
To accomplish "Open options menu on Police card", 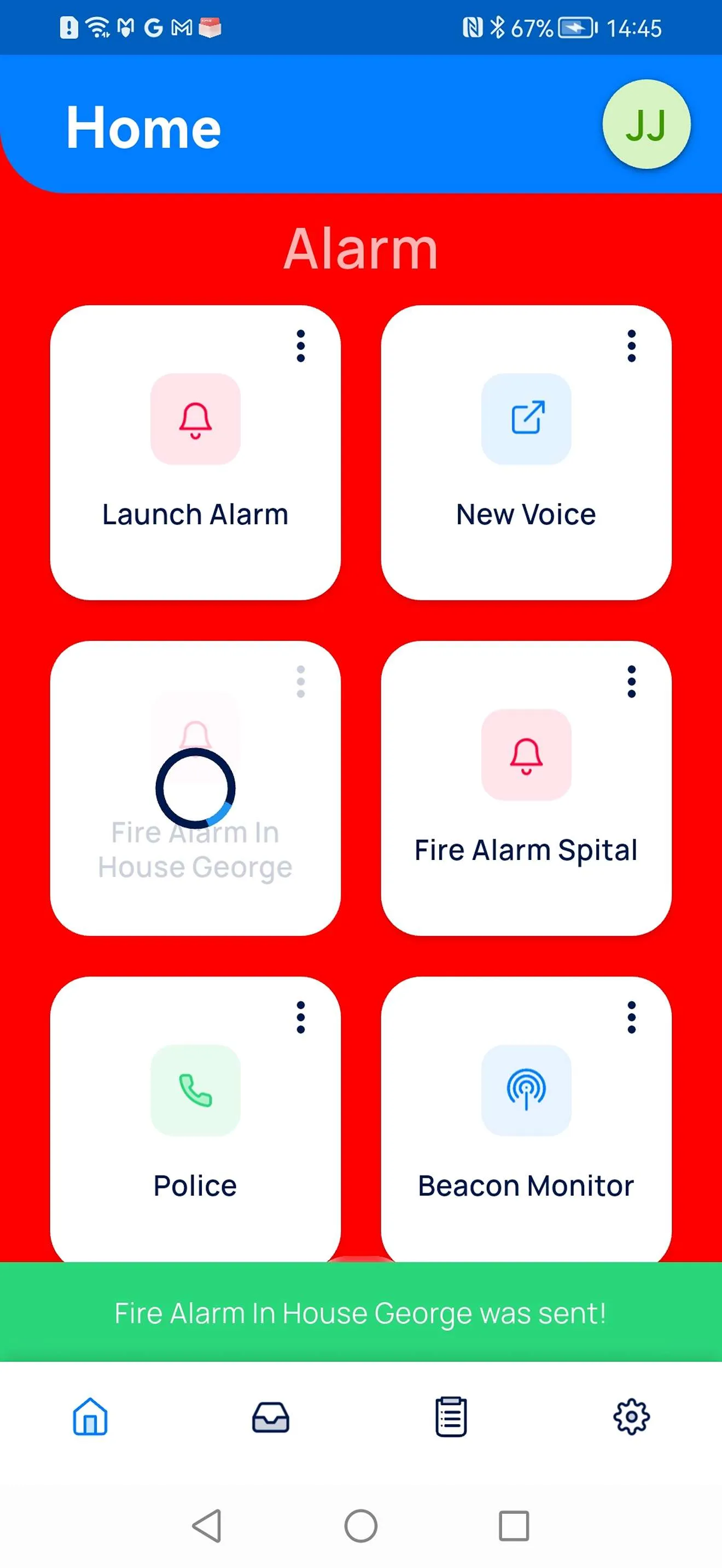I will pos(300,1017).
